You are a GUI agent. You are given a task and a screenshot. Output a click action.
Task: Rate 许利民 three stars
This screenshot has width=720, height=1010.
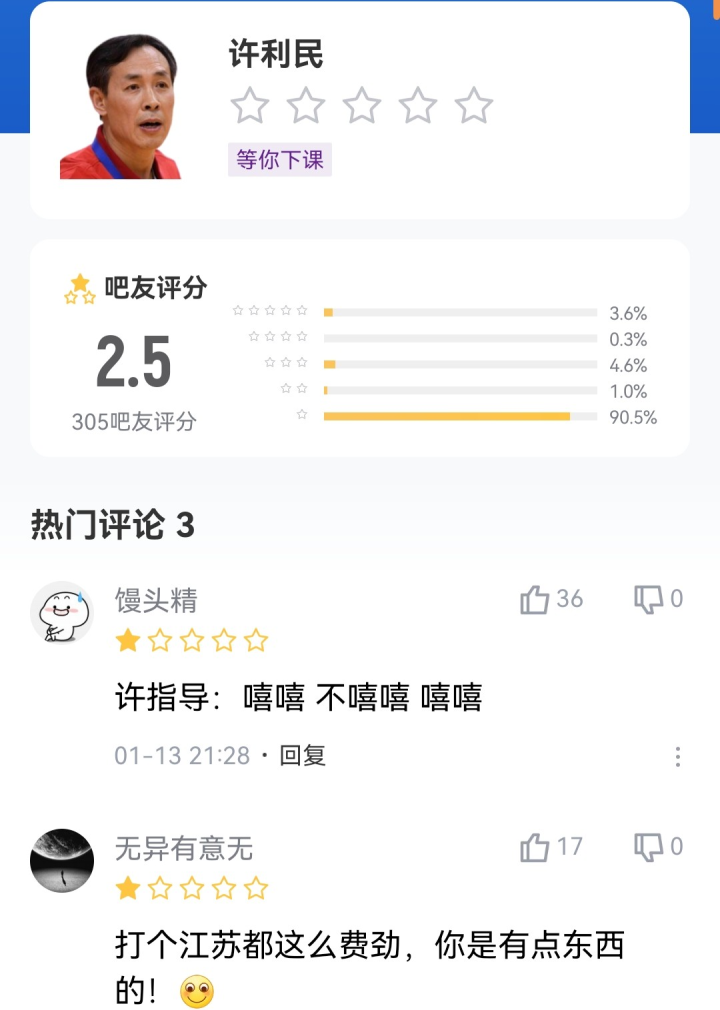click(362, 105)
